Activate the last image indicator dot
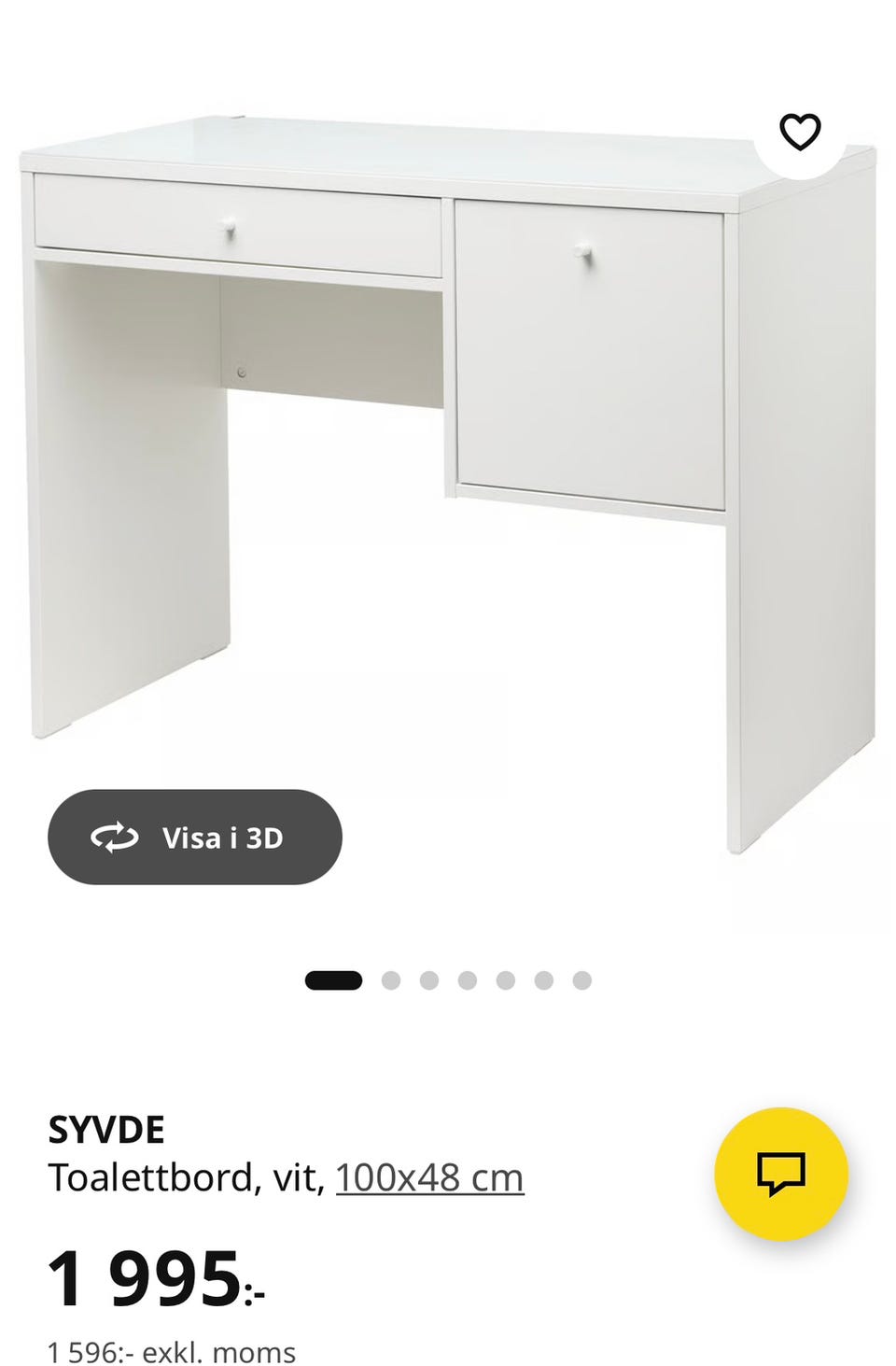 point(581,979)
